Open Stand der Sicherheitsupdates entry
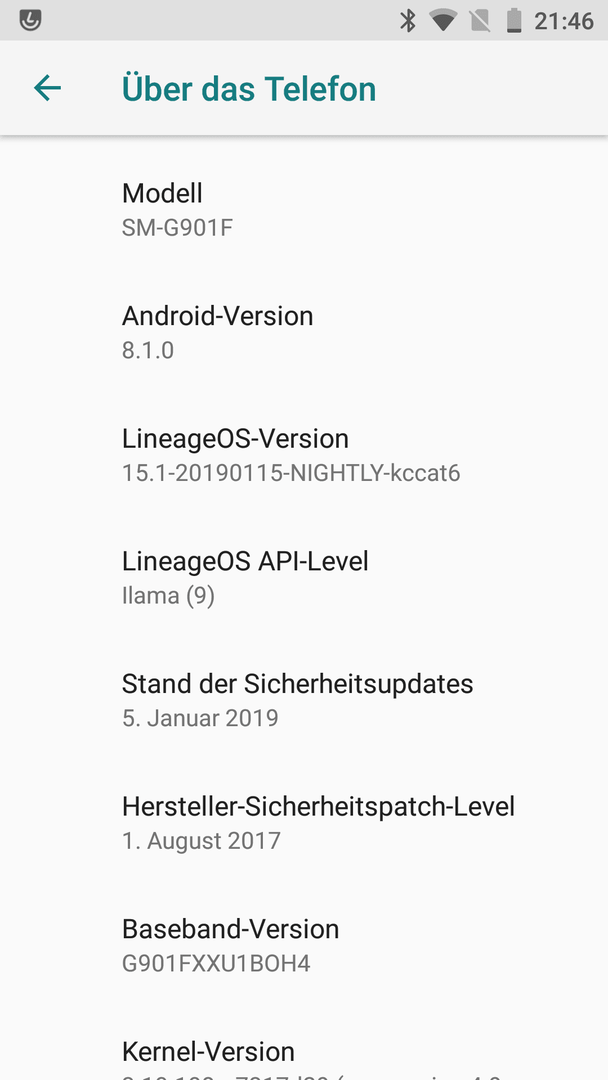Screen dimensions: 608x1080 tap(304, 700)
